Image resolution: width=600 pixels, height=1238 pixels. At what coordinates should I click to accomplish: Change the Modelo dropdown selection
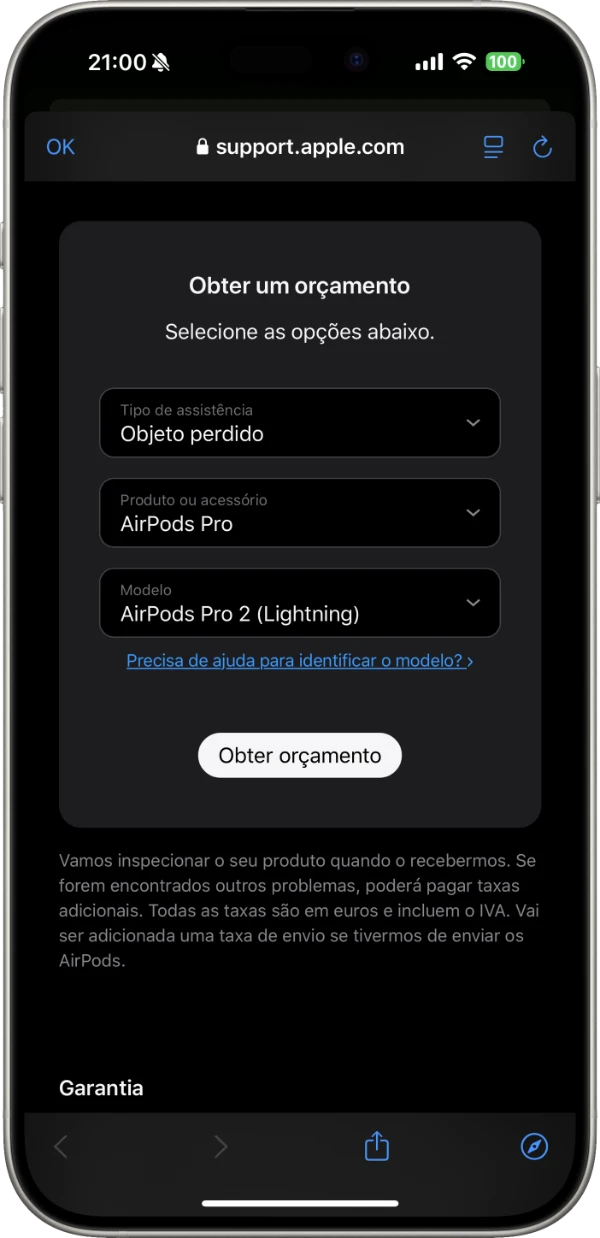click(x=300, y=603)
